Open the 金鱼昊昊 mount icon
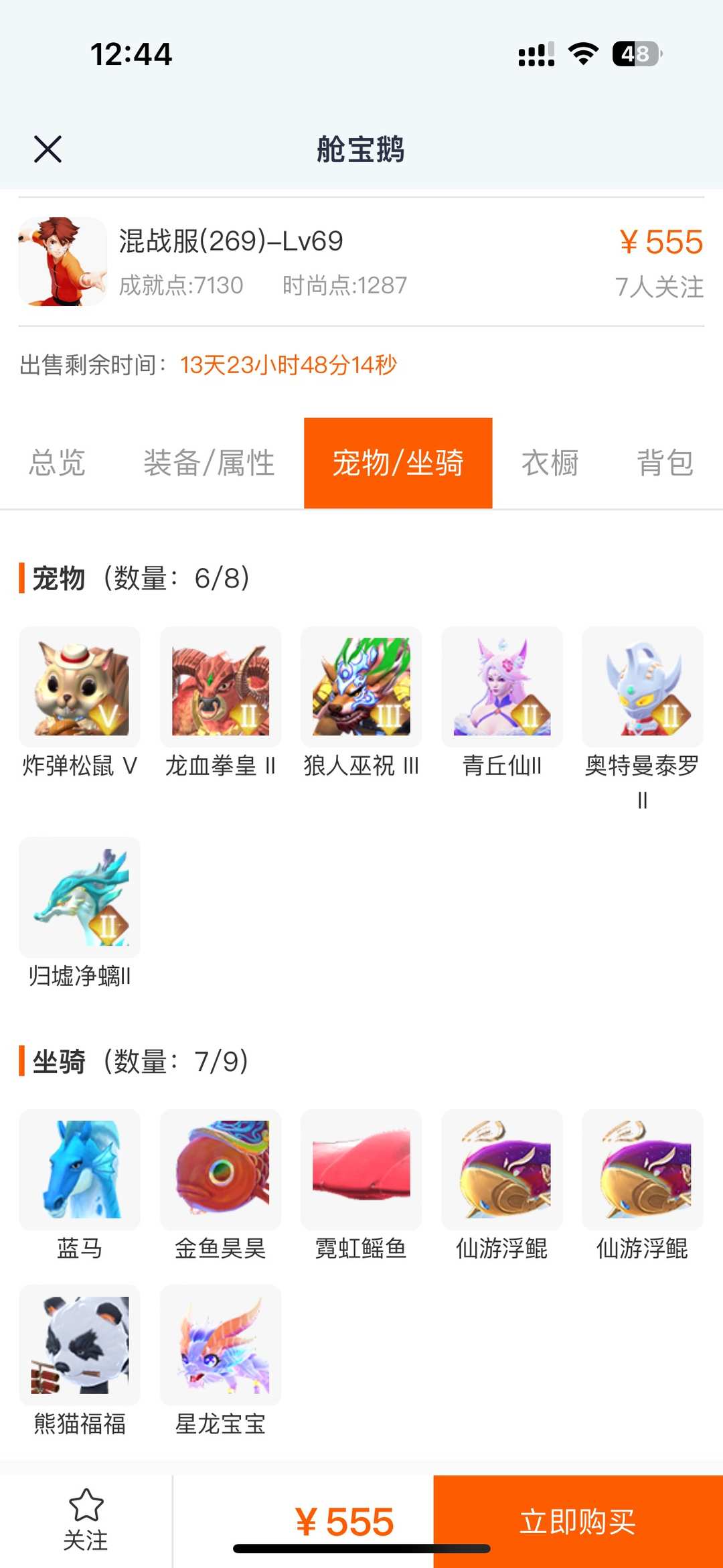This screenshot has width=723, height=1568. click(220, 1171)
